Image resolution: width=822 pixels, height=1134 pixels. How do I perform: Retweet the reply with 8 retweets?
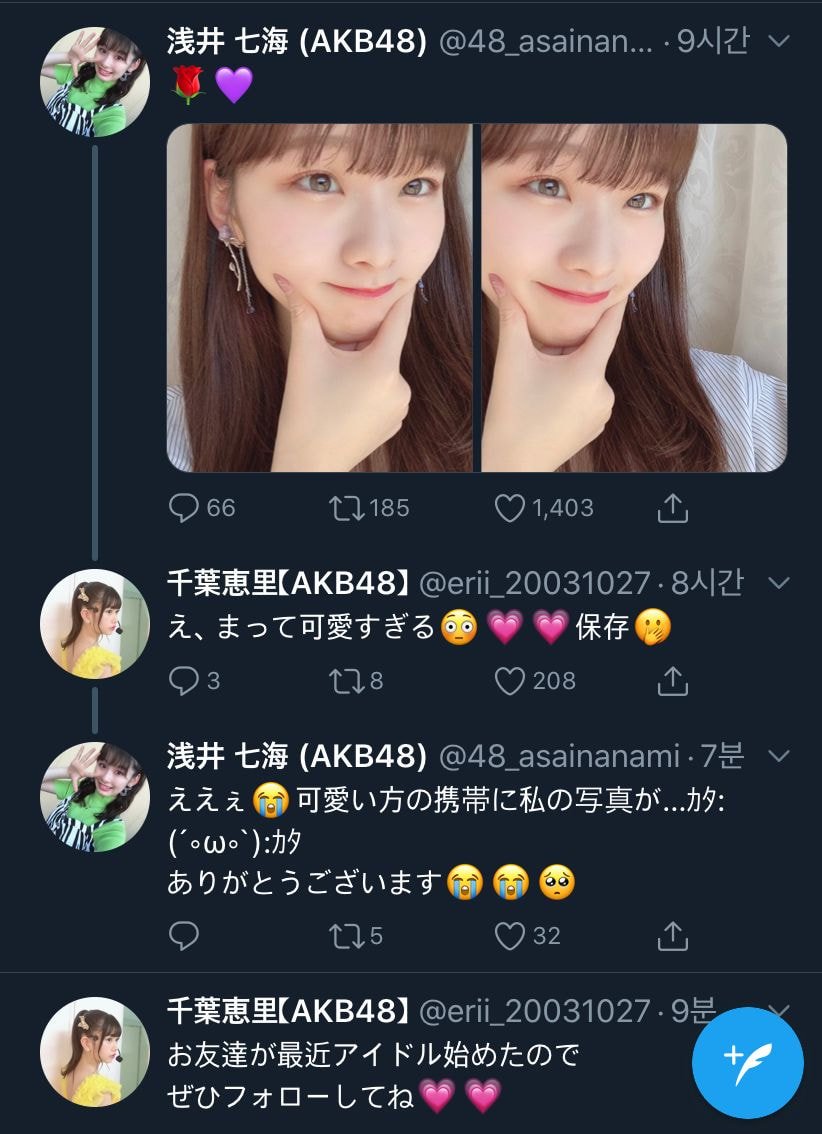tap(345, 681)
